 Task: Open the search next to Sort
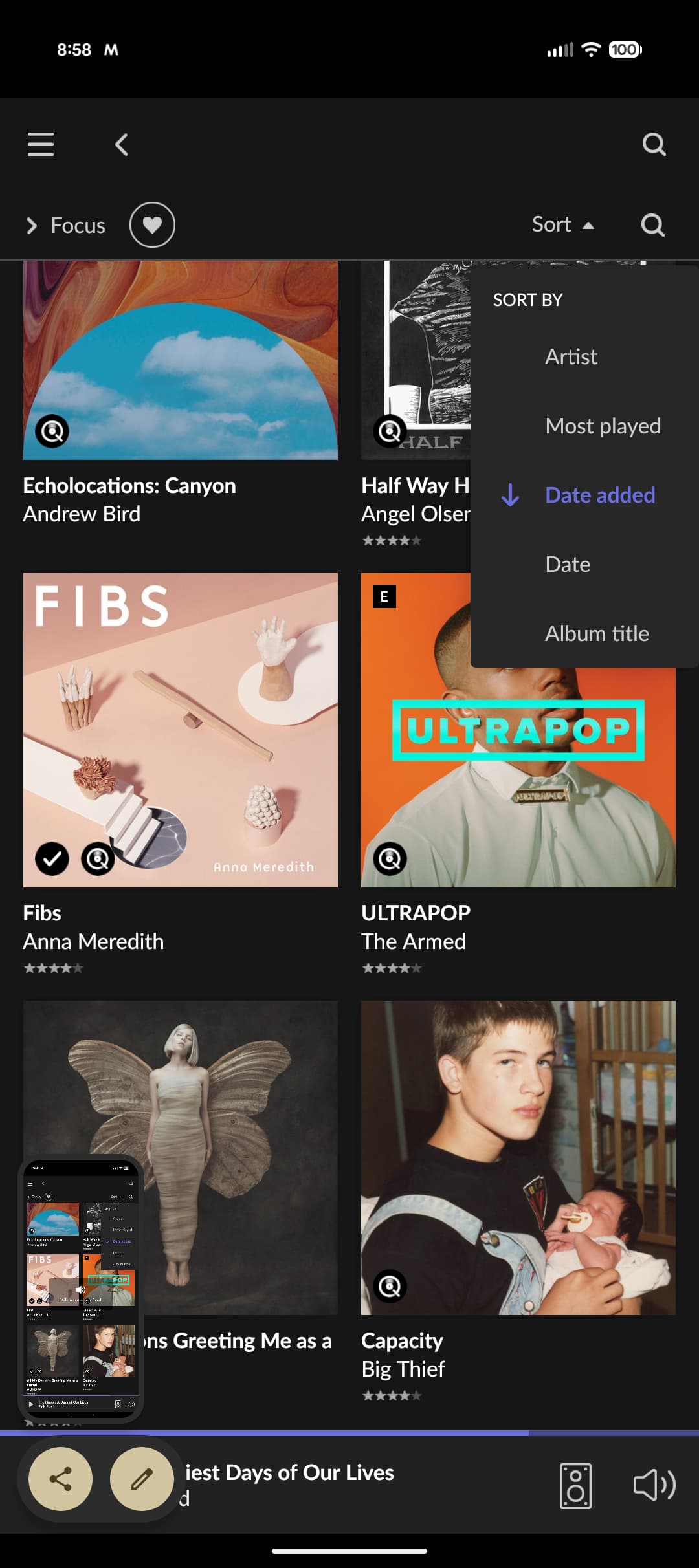point(652,225)
